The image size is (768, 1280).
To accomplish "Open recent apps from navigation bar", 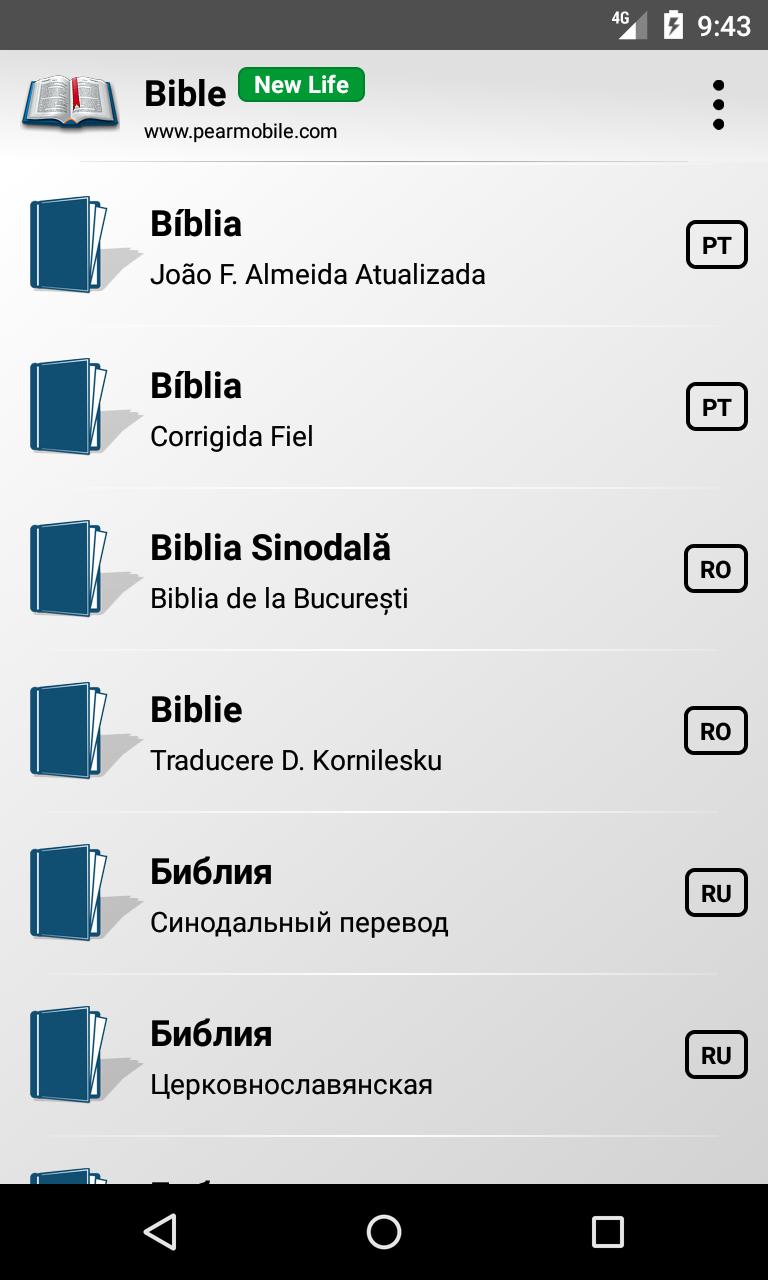I will coord(607,1232).
